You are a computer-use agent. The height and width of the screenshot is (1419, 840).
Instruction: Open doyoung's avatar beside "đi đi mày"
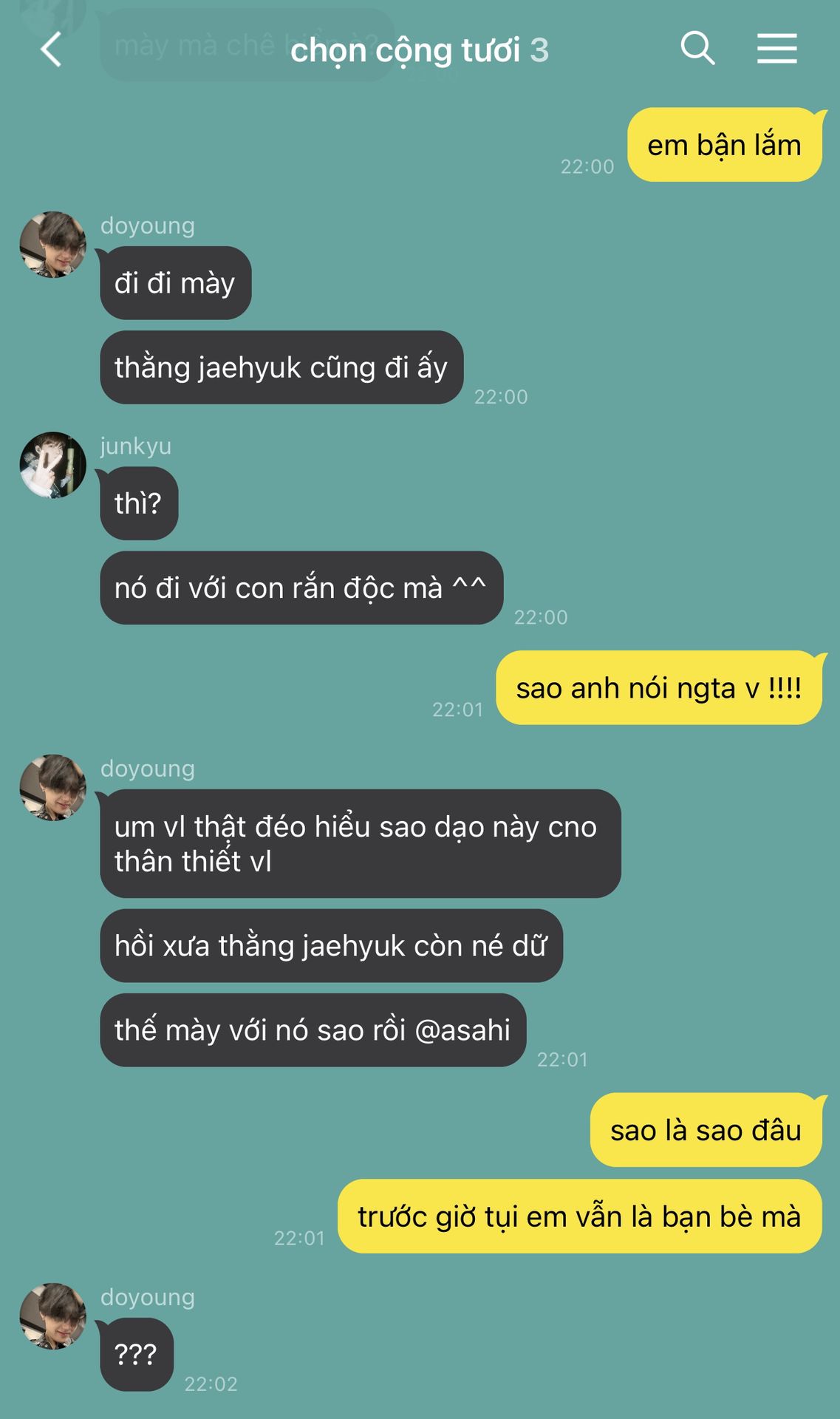(x=52, y=245)
